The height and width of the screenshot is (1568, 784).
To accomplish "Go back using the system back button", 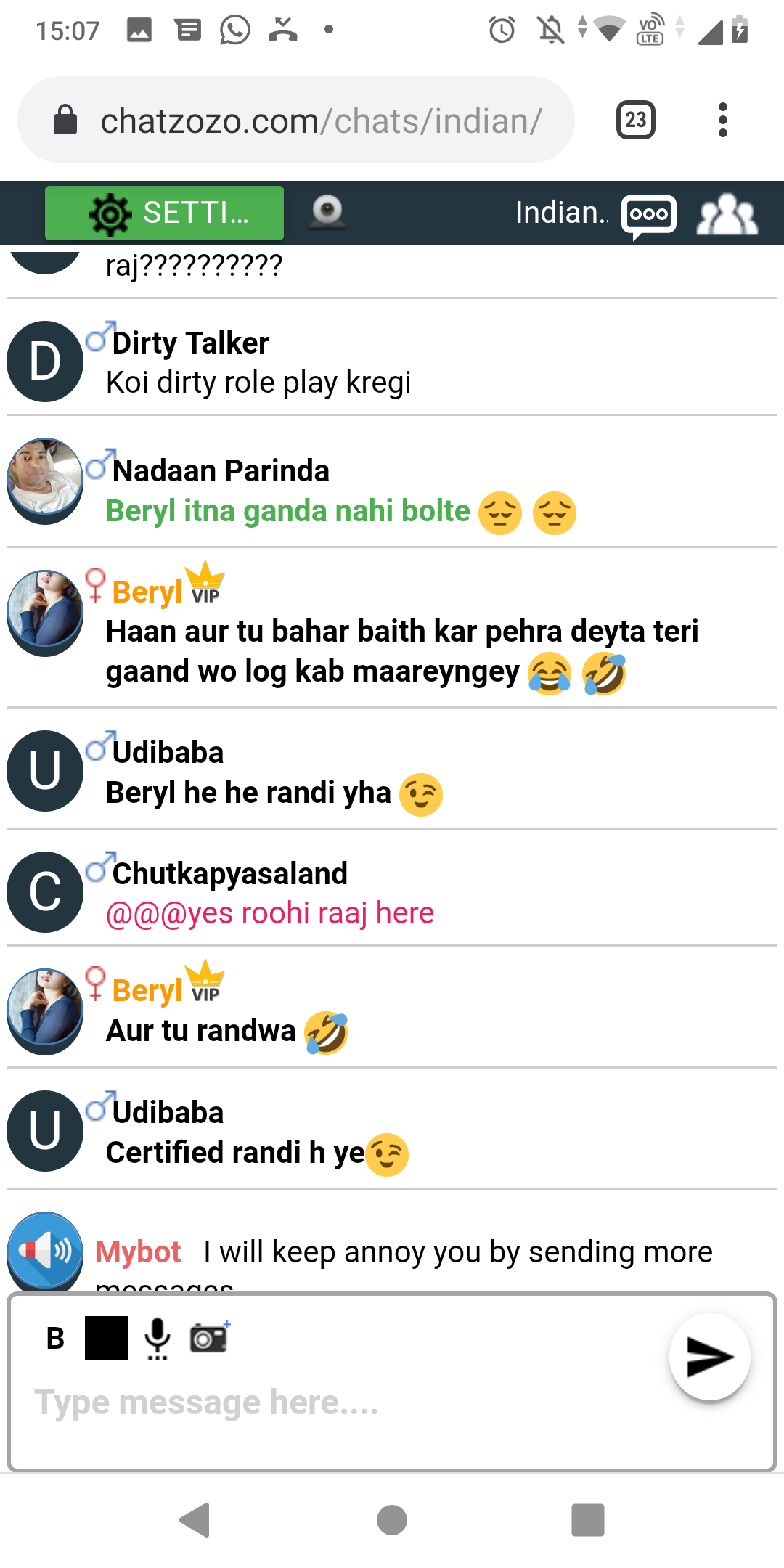I will click(x=195, y=1520).
